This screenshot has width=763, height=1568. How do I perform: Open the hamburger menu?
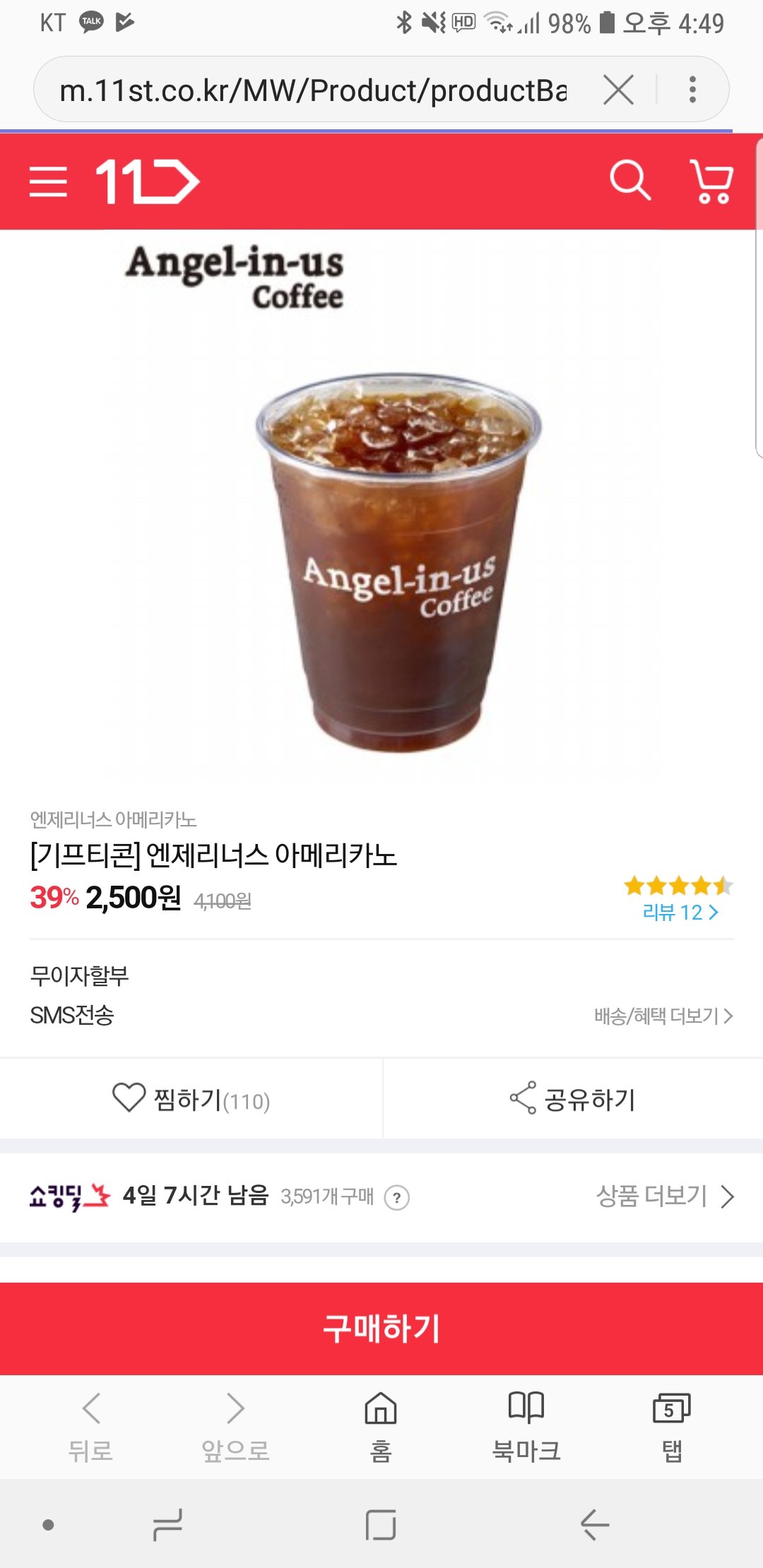[48, 182]
